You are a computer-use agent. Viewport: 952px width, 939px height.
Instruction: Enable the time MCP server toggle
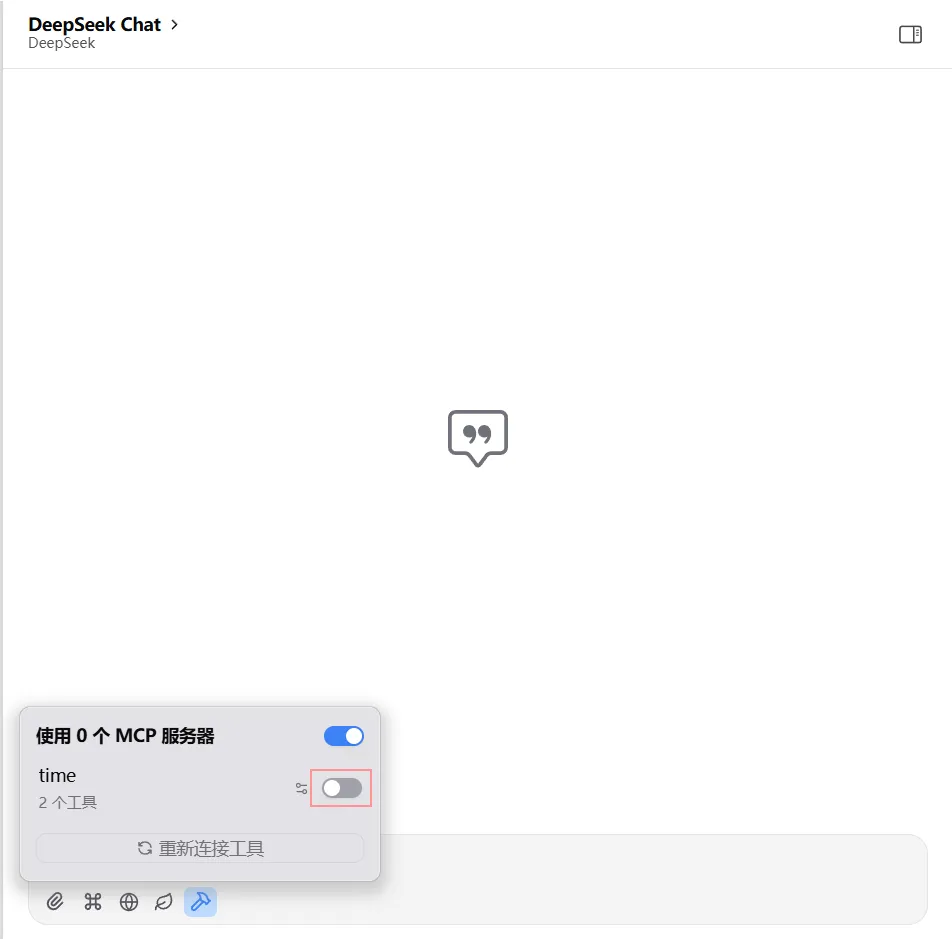(x=342, y=788)
